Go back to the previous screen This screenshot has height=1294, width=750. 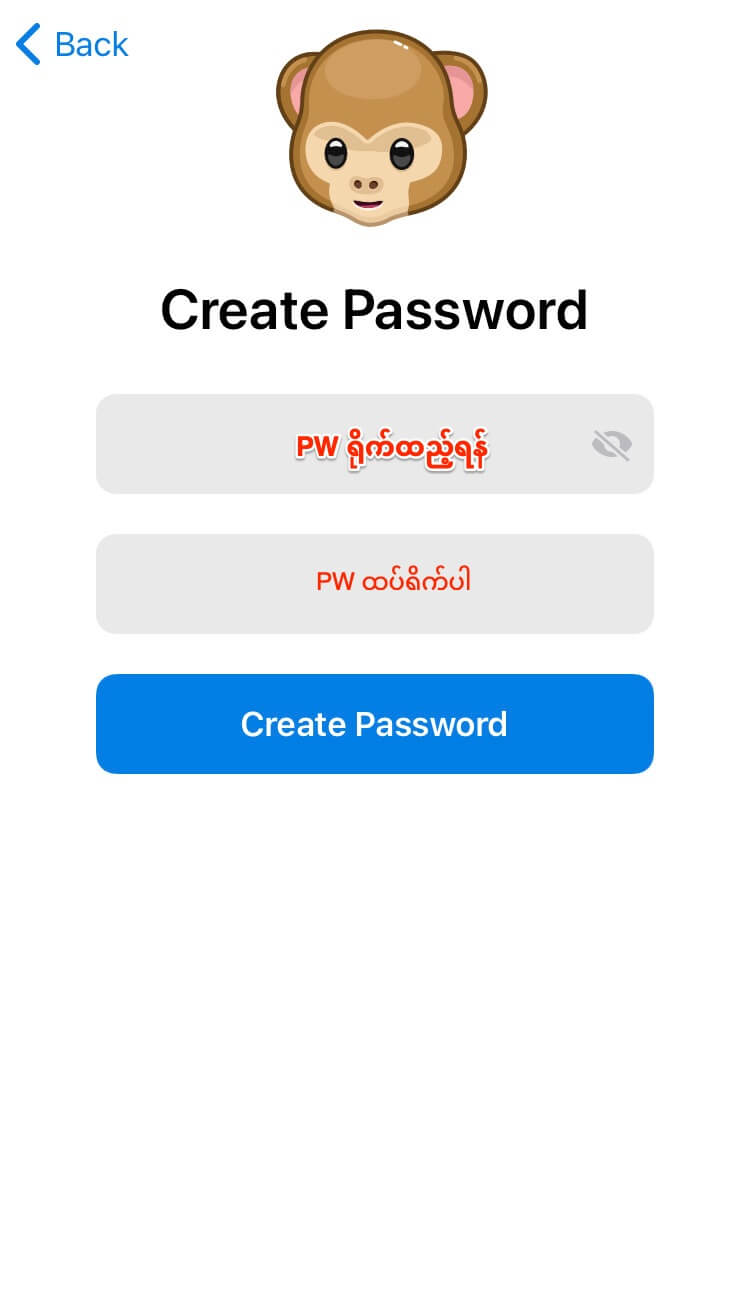(x=72, y=45)
